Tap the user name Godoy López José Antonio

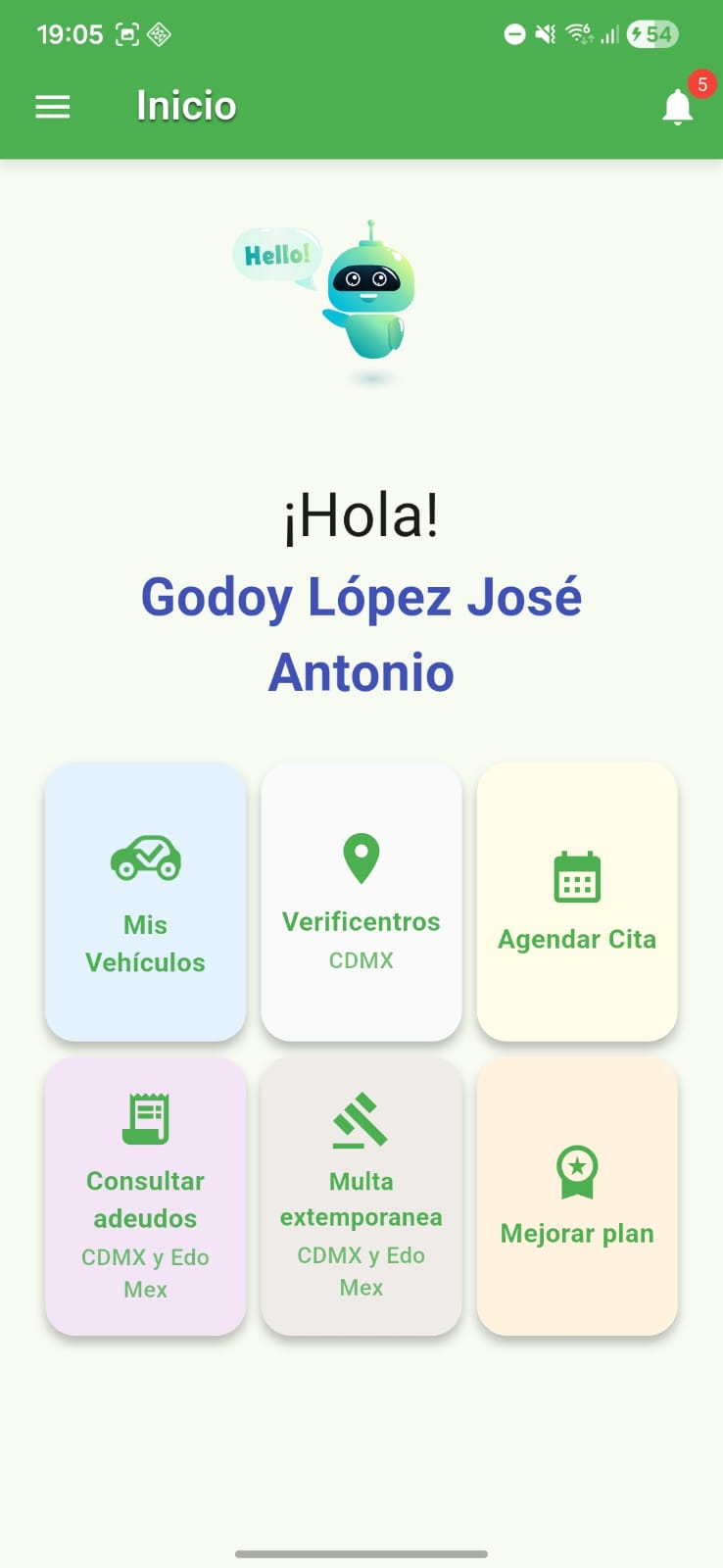361,632
